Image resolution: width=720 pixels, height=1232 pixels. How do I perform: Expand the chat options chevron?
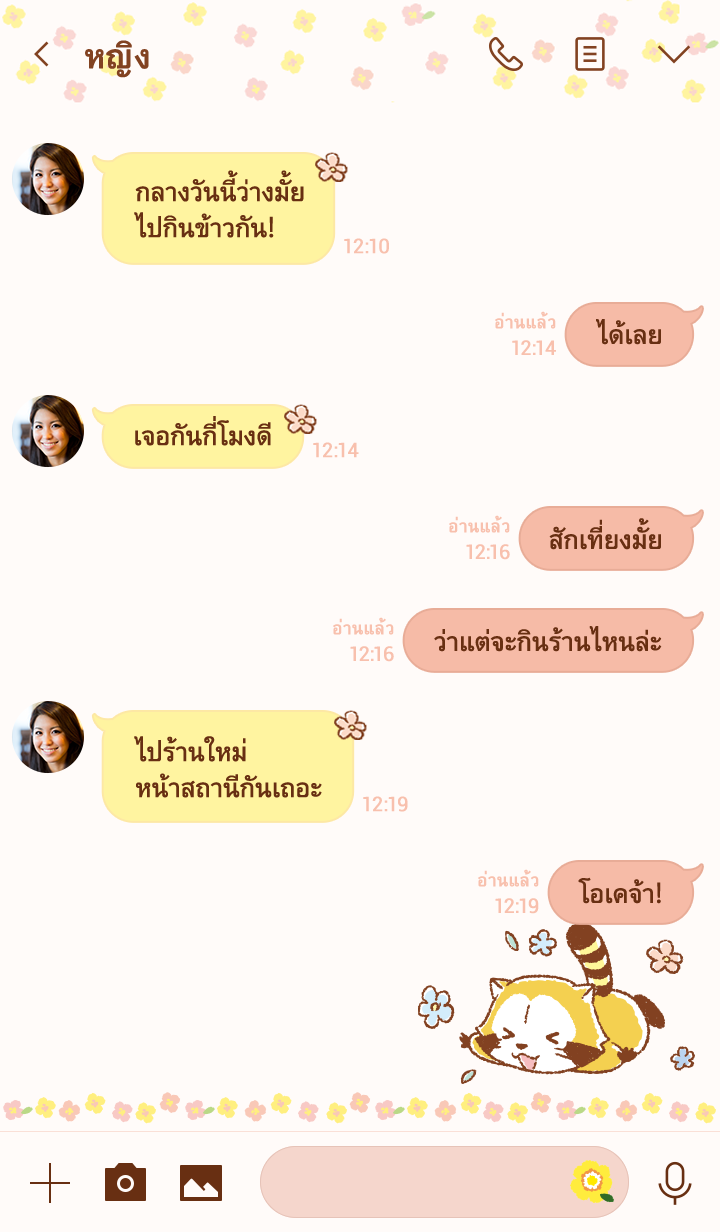click(674, 54)
